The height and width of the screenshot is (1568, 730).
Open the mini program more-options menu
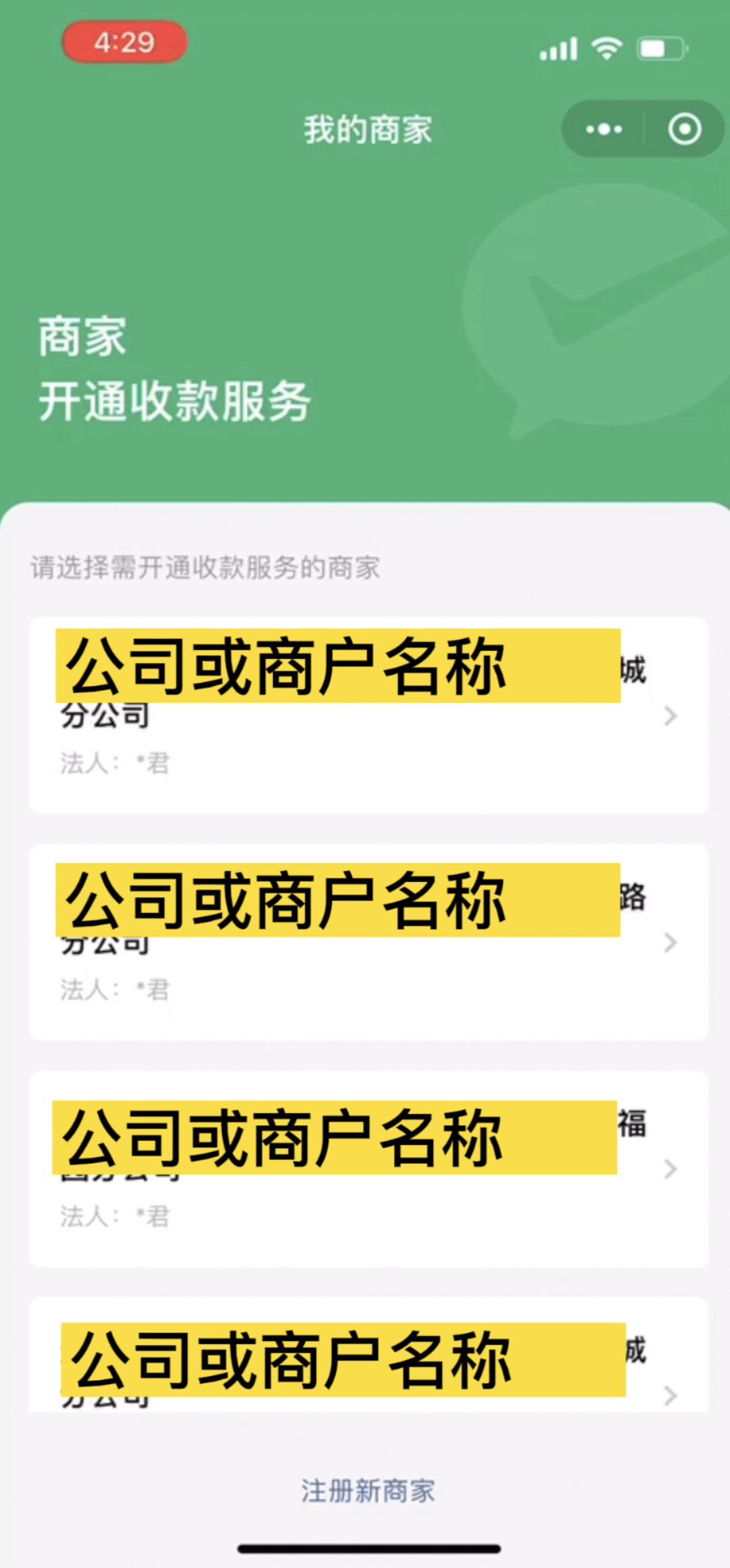(x=604, y=129)
